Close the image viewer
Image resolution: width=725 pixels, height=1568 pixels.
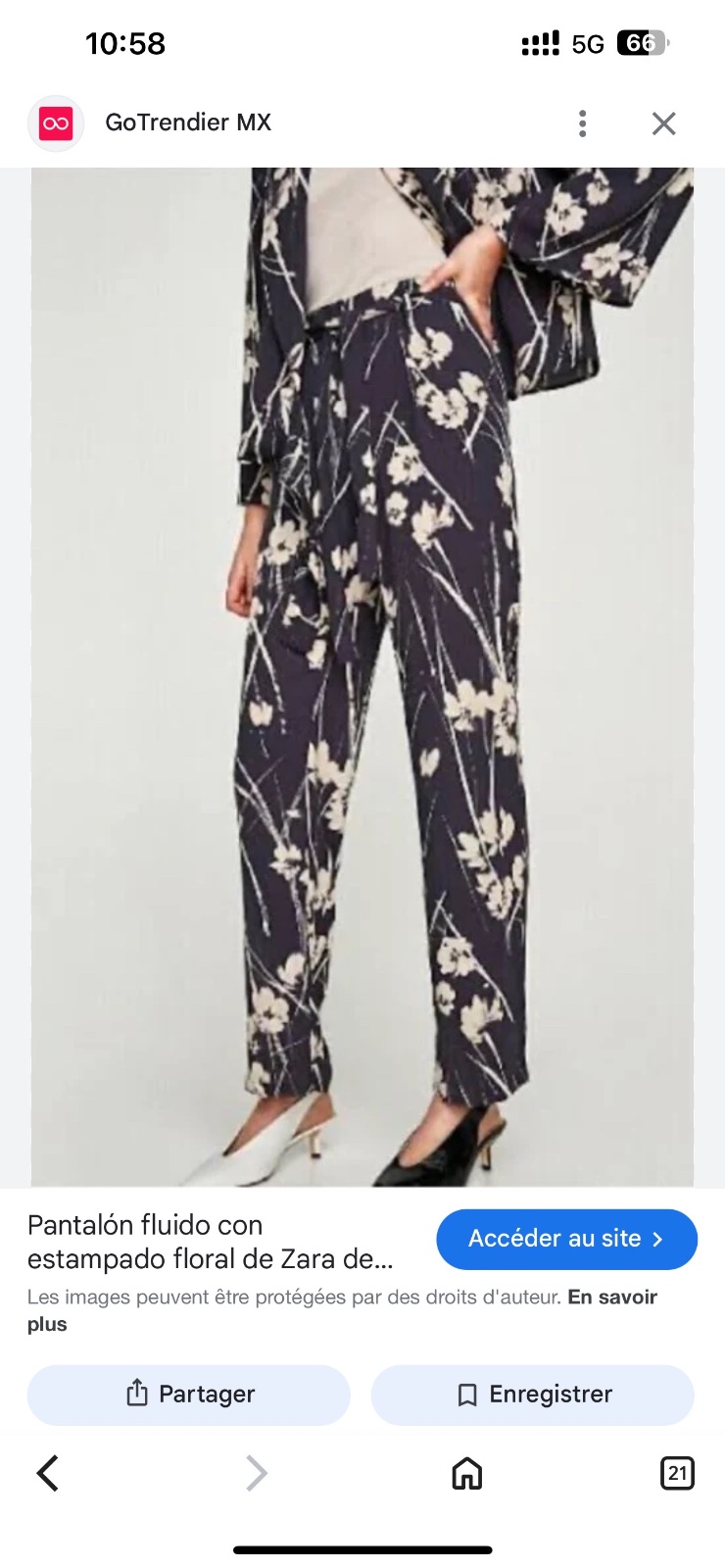click(x=664, y=123)
